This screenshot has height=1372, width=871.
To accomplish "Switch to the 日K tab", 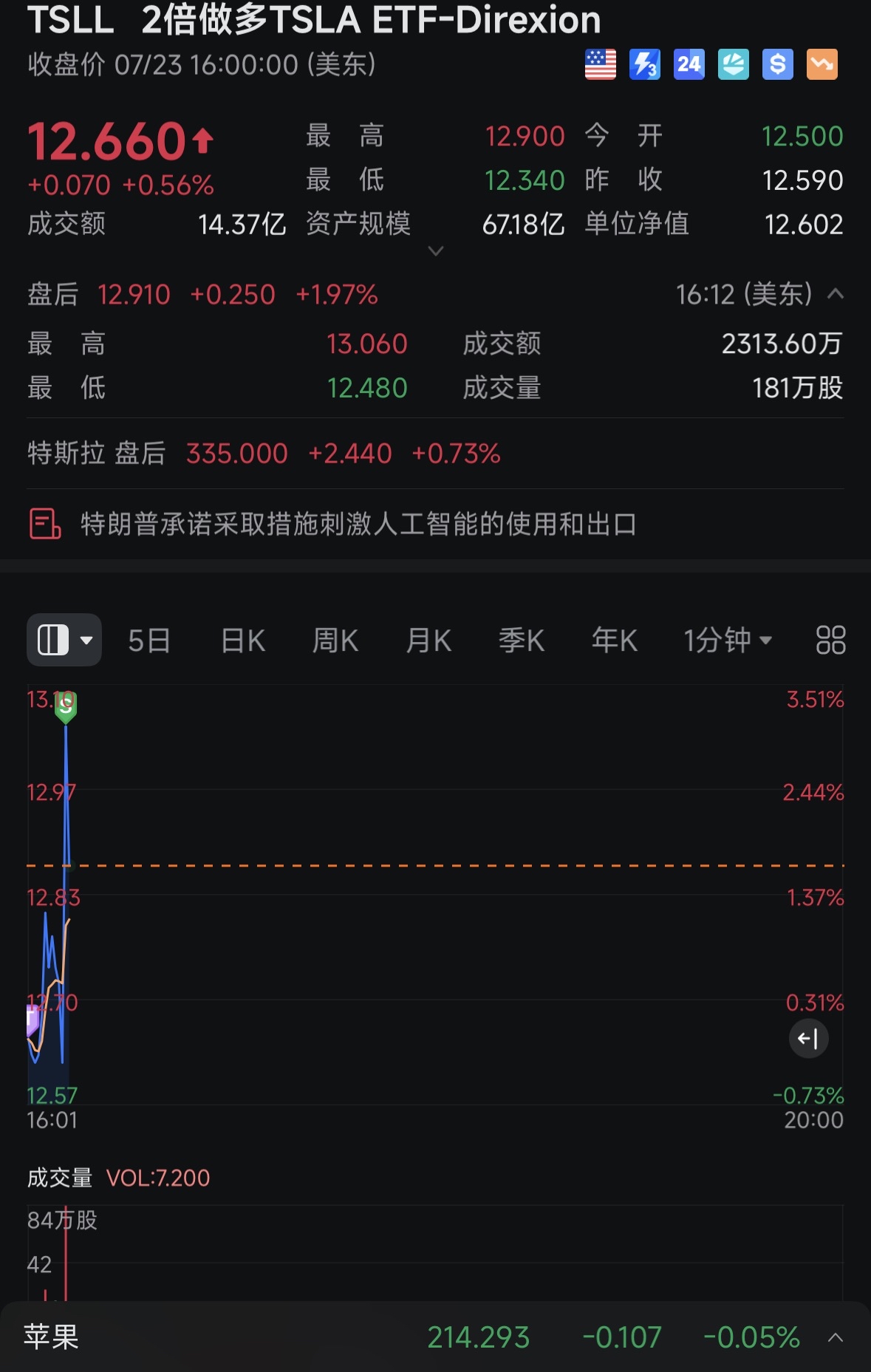I will click(242, 641).
